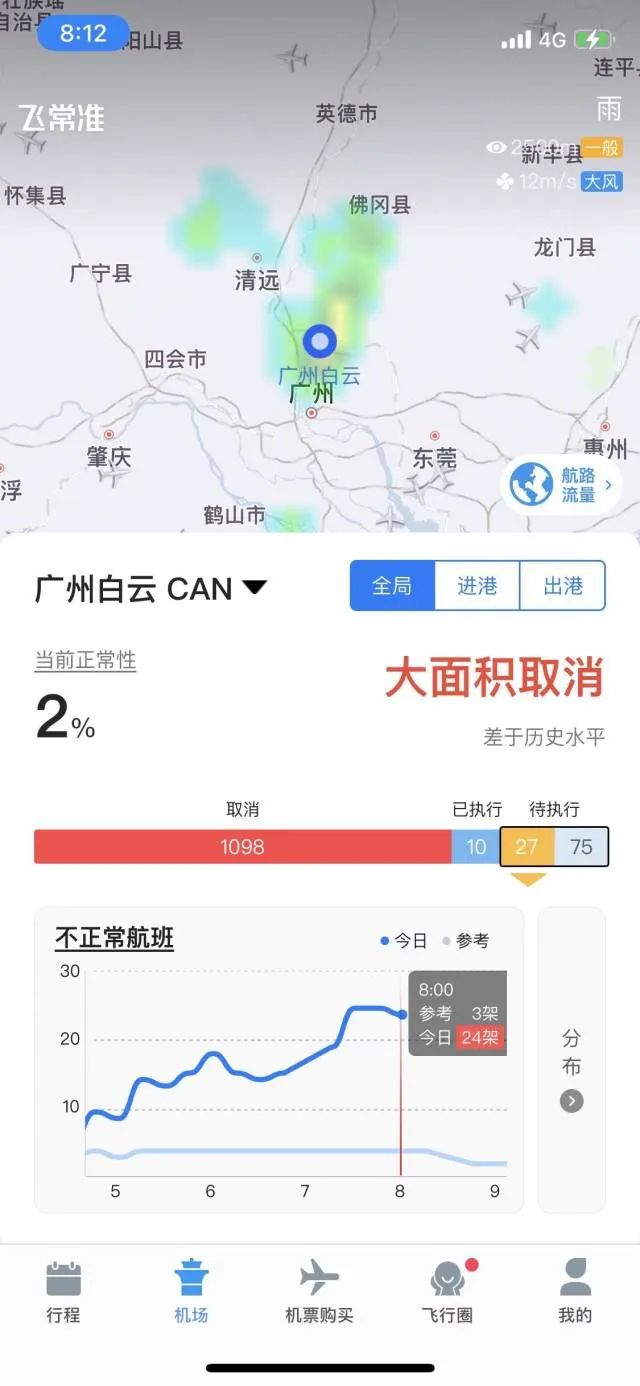
Task: Switch to the 出港 departures tab
Action: [x=563, y=586]
